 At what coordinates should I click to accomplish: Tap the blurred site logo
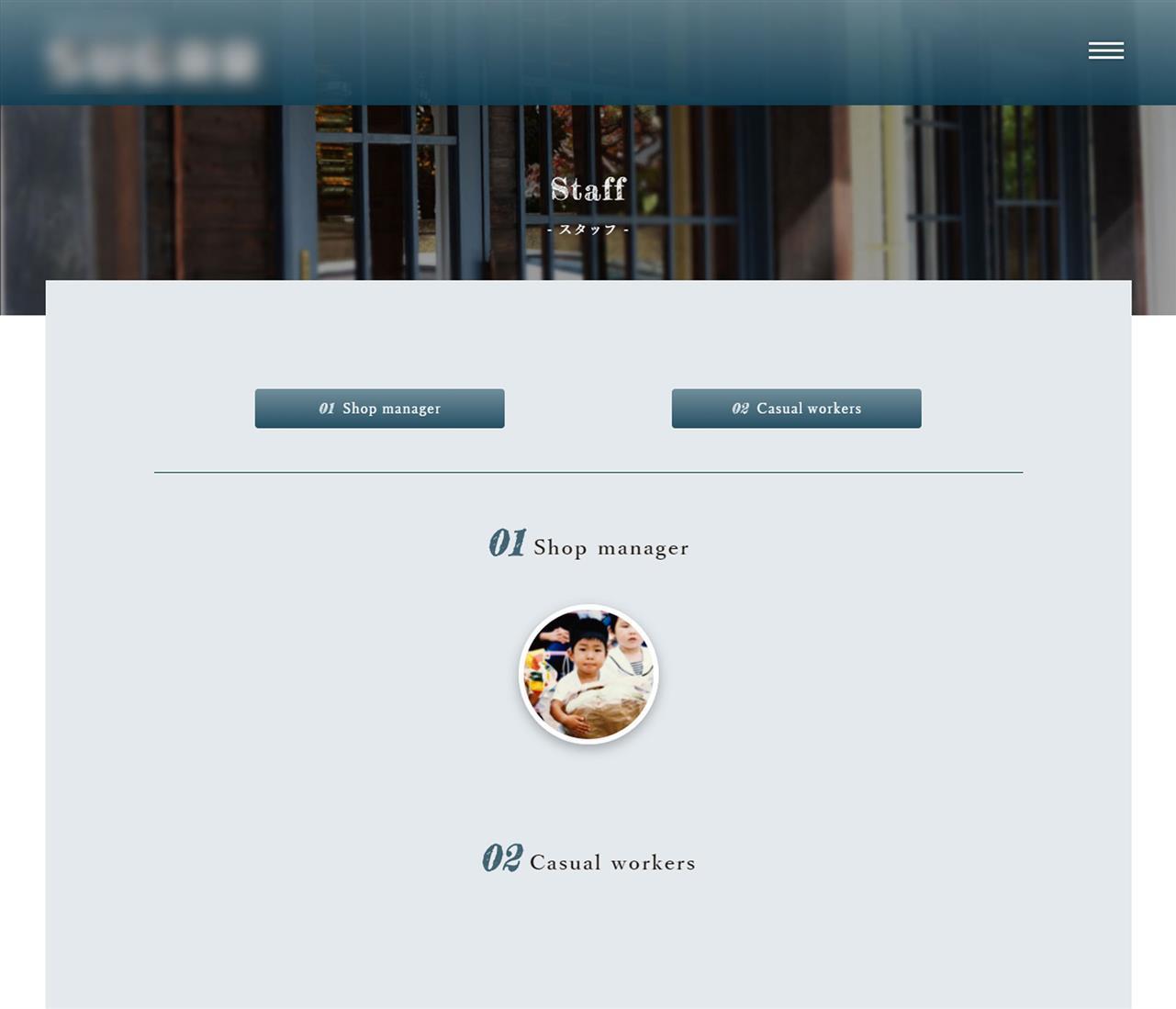153,60
